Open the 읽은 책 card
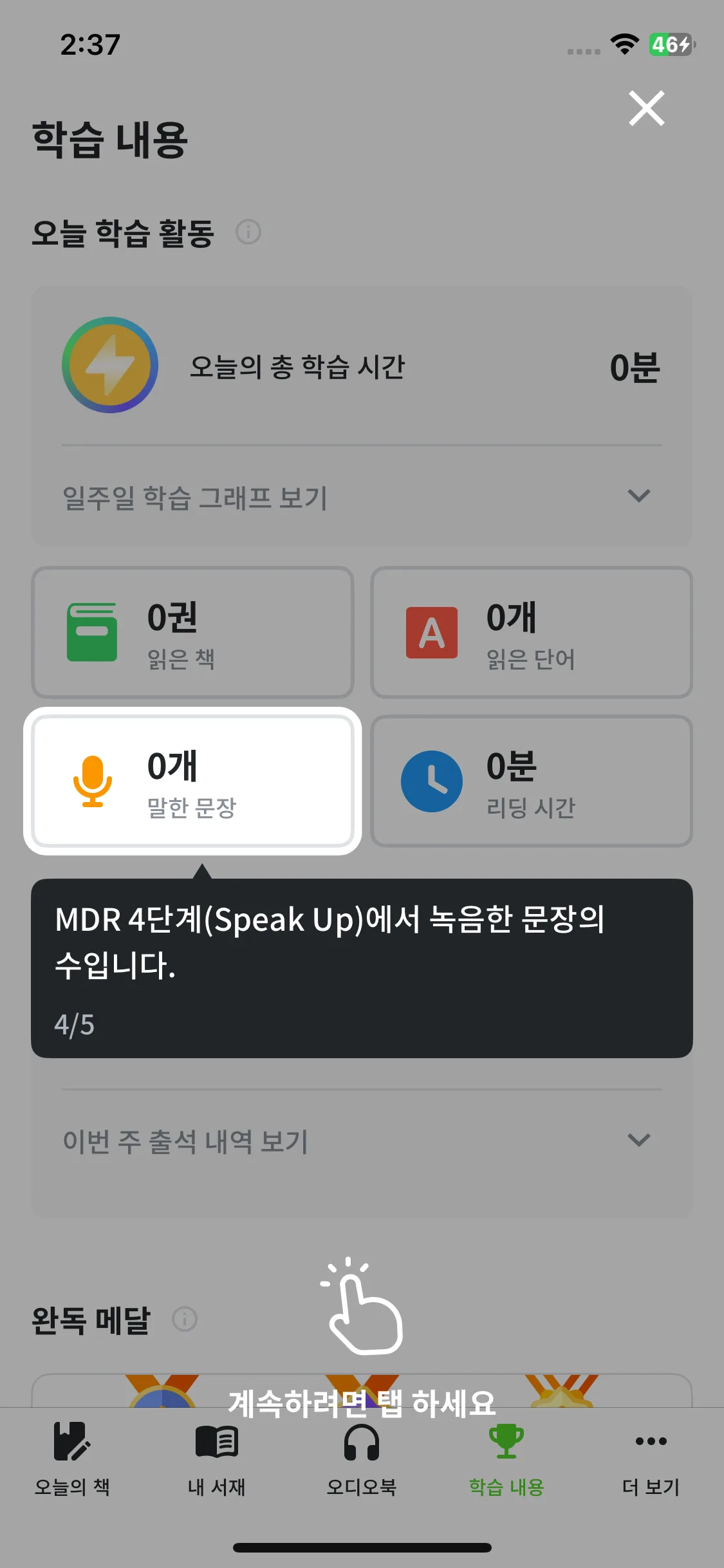The image size is (724, 1568). coord(192,633)
